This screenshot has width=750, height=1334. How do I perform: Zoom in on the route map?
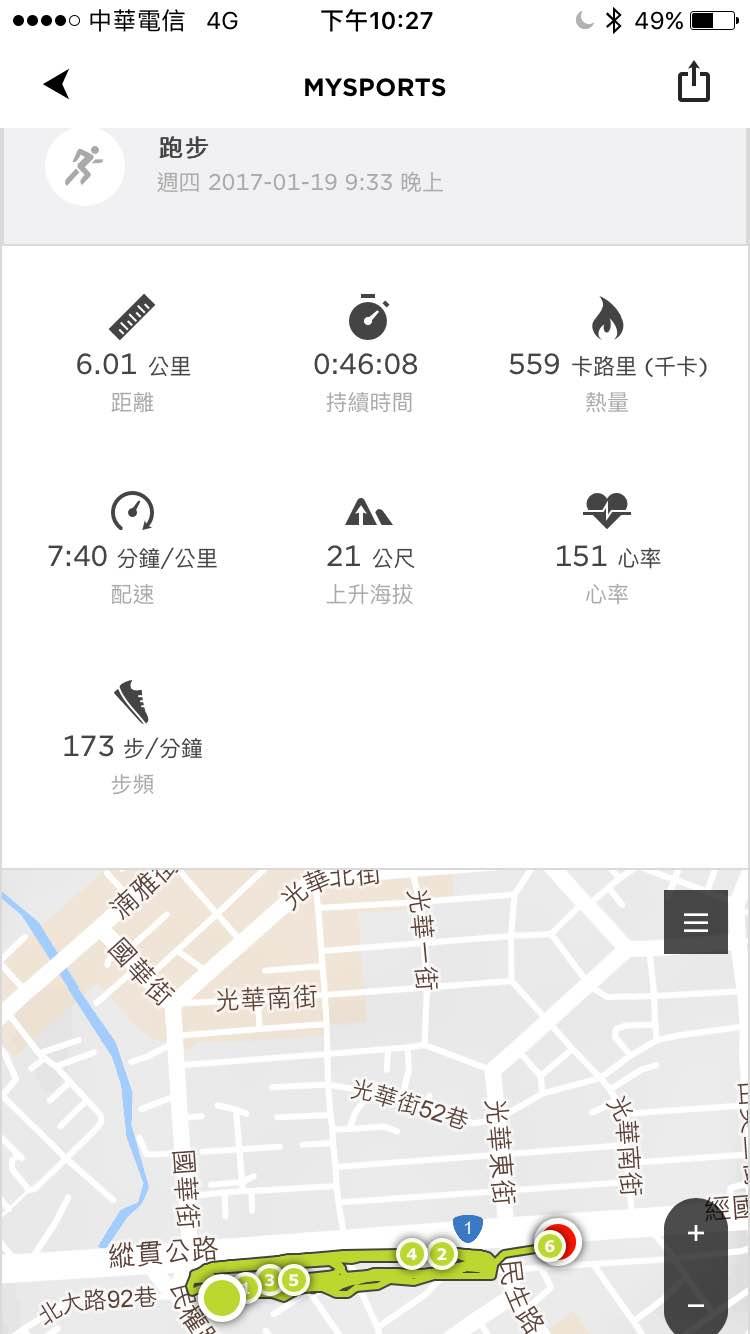(696, 1234)
